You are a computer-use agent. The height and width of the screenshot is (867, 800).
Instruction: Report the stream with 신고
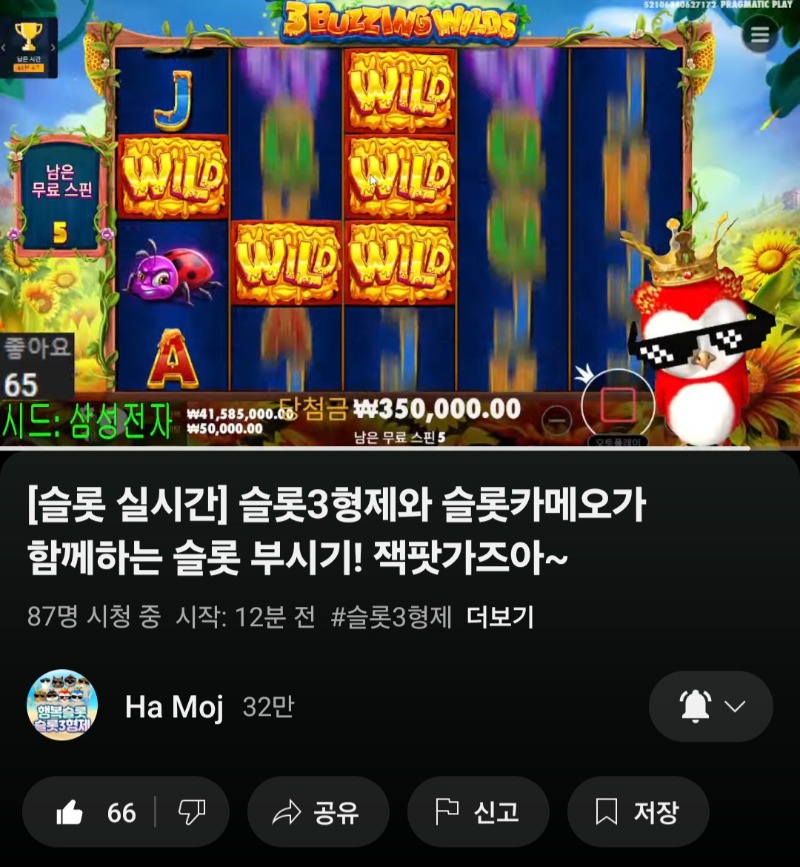coord(478,812)
